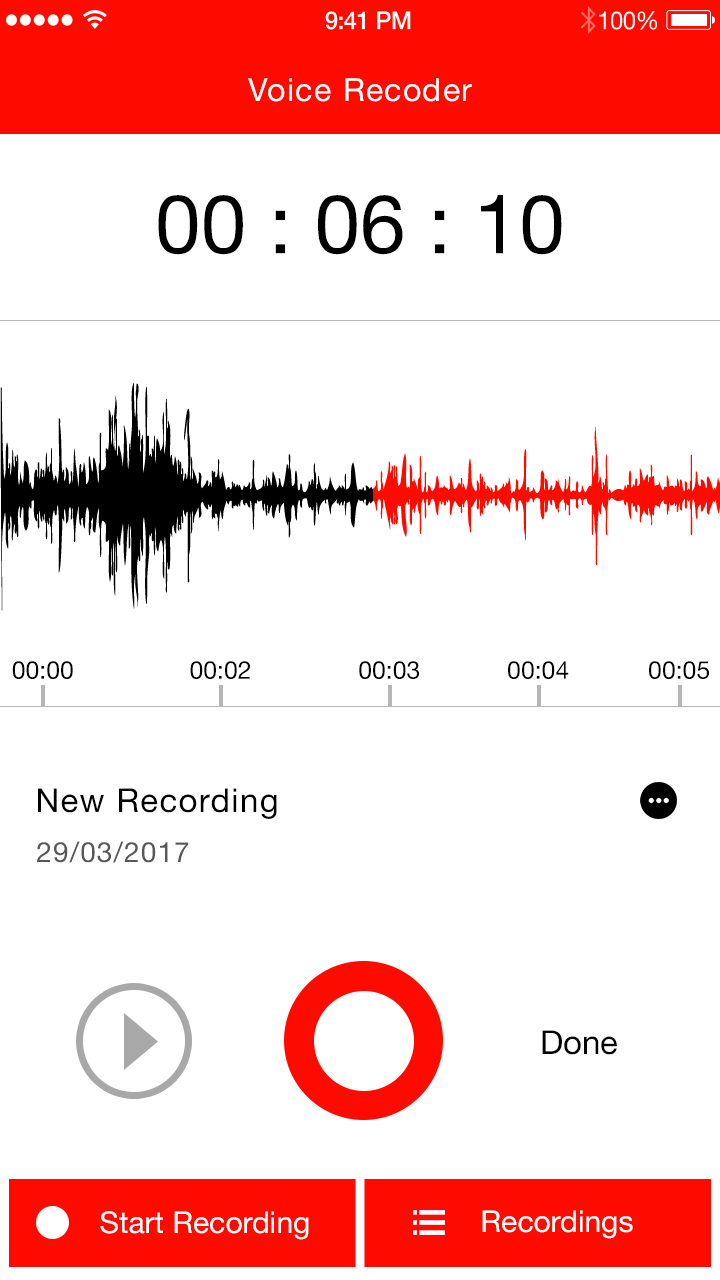This screenshot has width=720, height=1280.
Task: Select the Start Recording tab
Action: (182, 1223)
